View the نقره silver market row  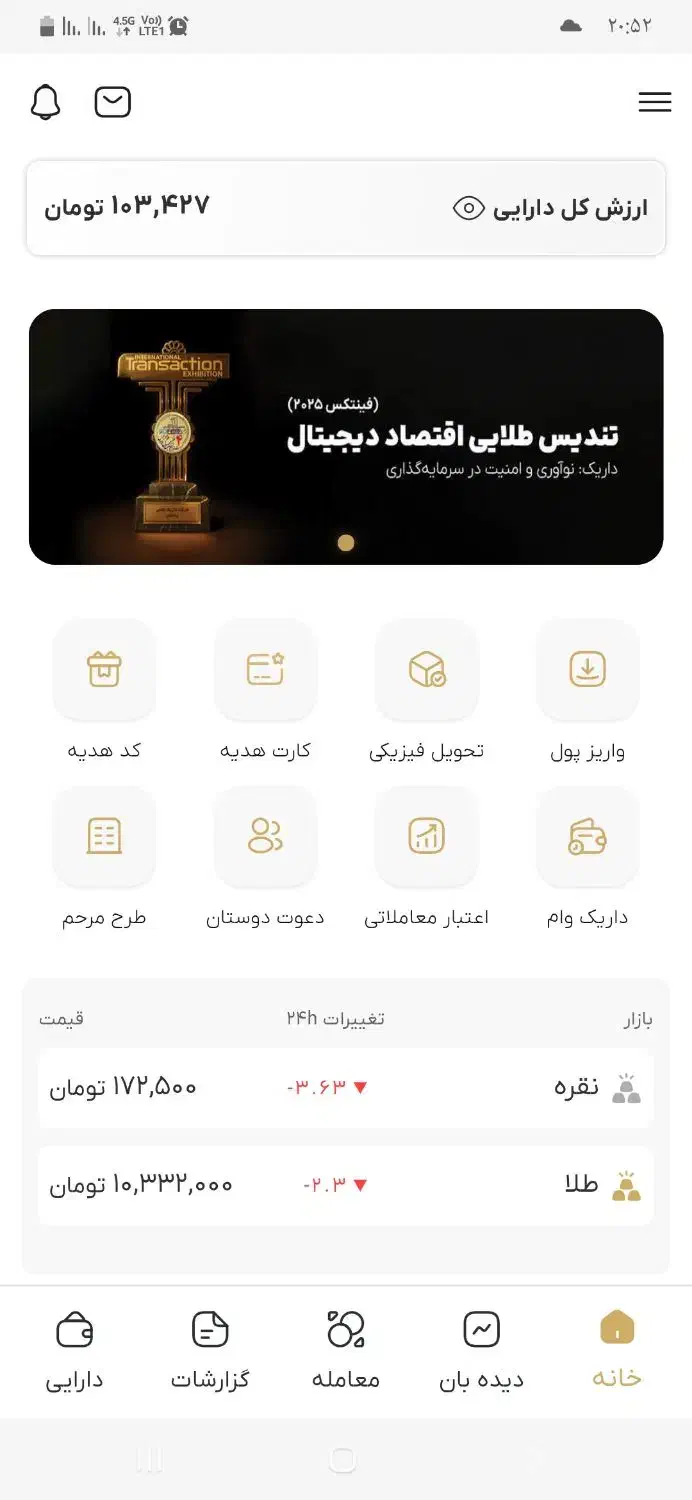[x=346, y=1088]
